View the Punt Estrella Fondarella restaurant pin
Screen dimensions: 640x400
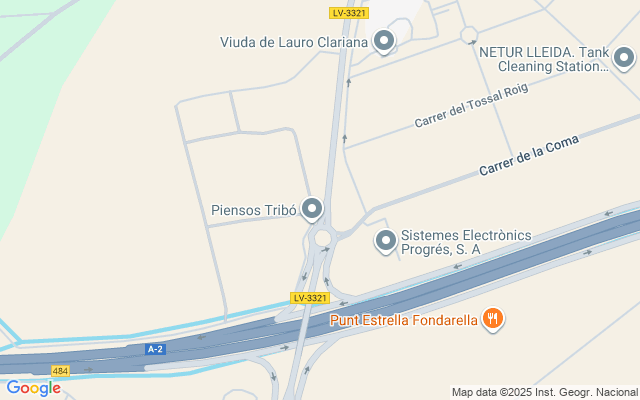492,320
